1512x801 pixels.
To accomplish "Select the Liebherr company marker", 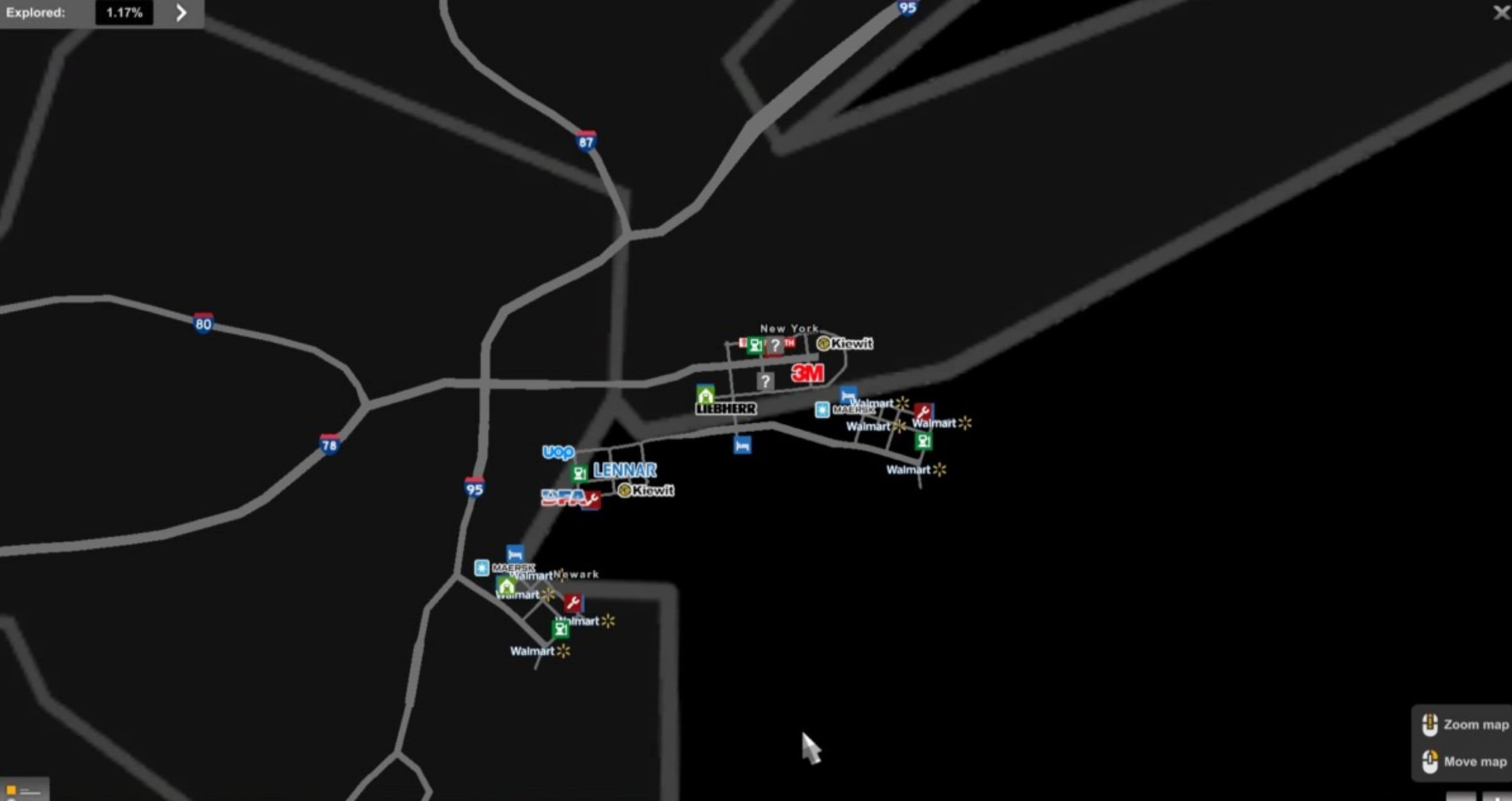I will point(726,408).
